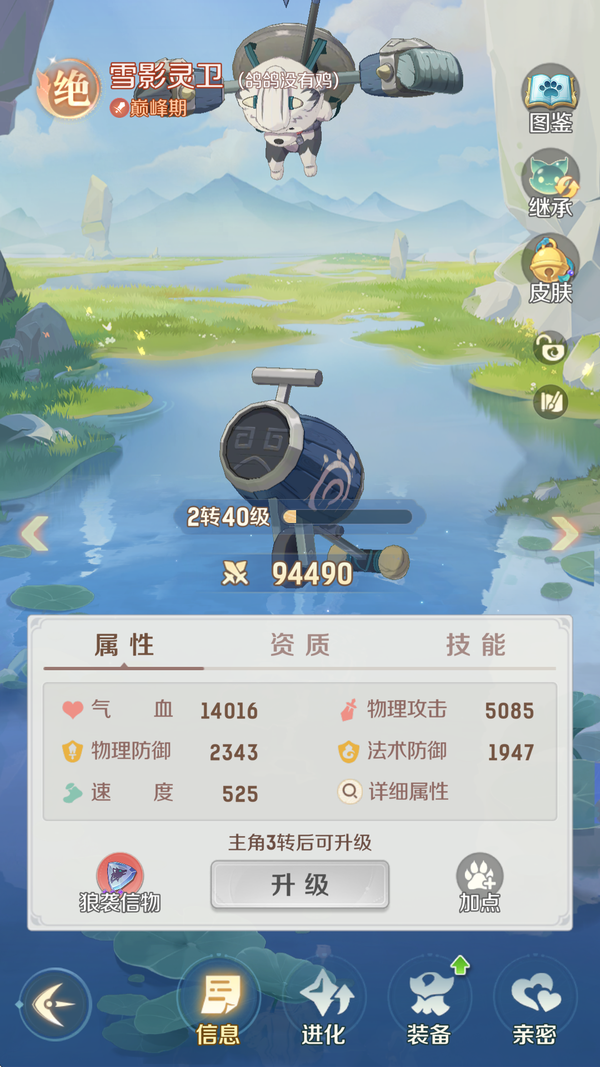Viewport: 600px width, 1067px height.
Task: Tap the 升级 level up button
Action: coord(300,885)
